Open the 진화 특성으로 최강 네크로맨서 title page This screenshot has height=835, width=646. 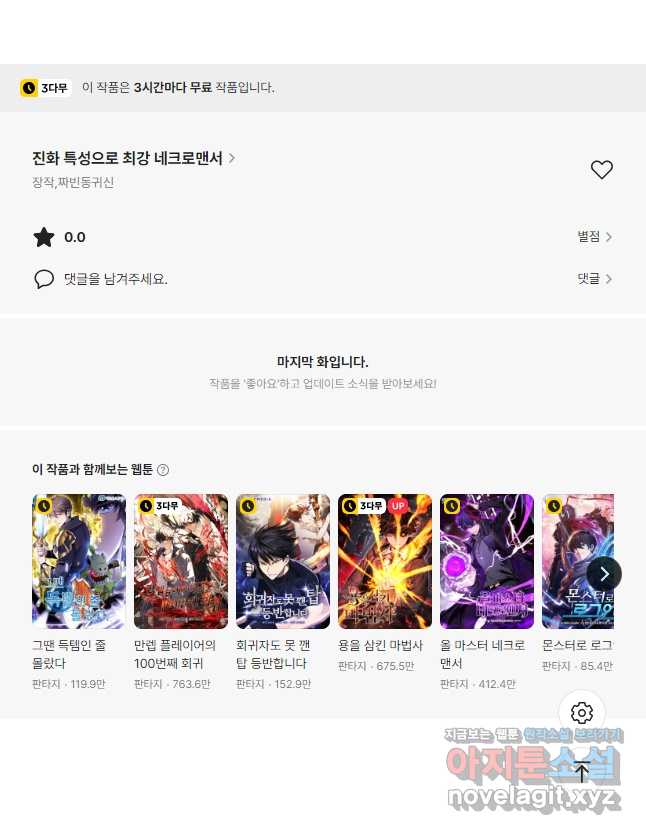(x=133, y=158)
